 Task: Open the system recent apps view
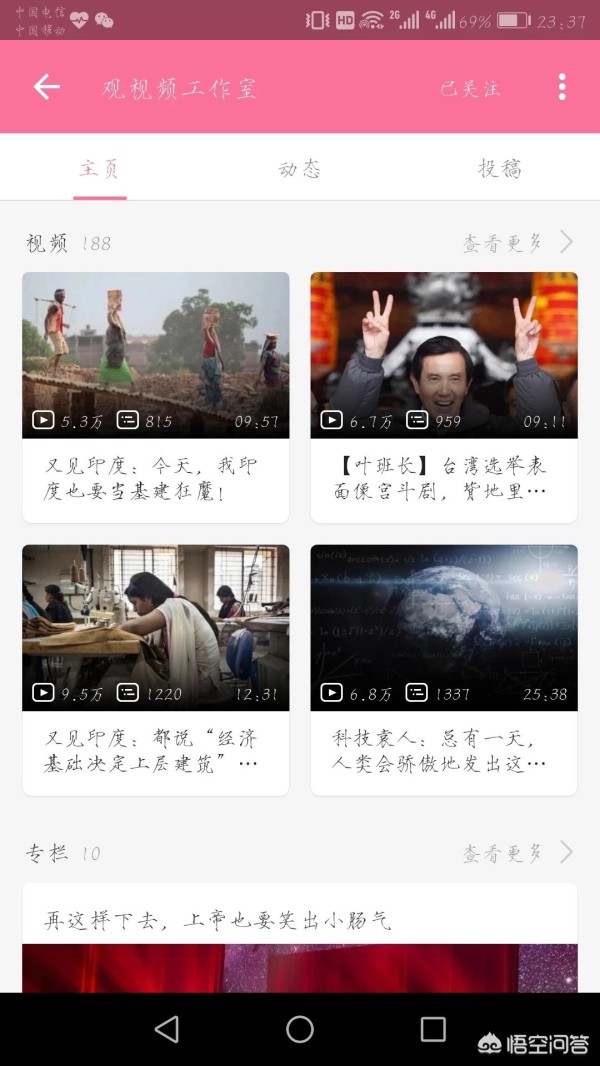433,1029
